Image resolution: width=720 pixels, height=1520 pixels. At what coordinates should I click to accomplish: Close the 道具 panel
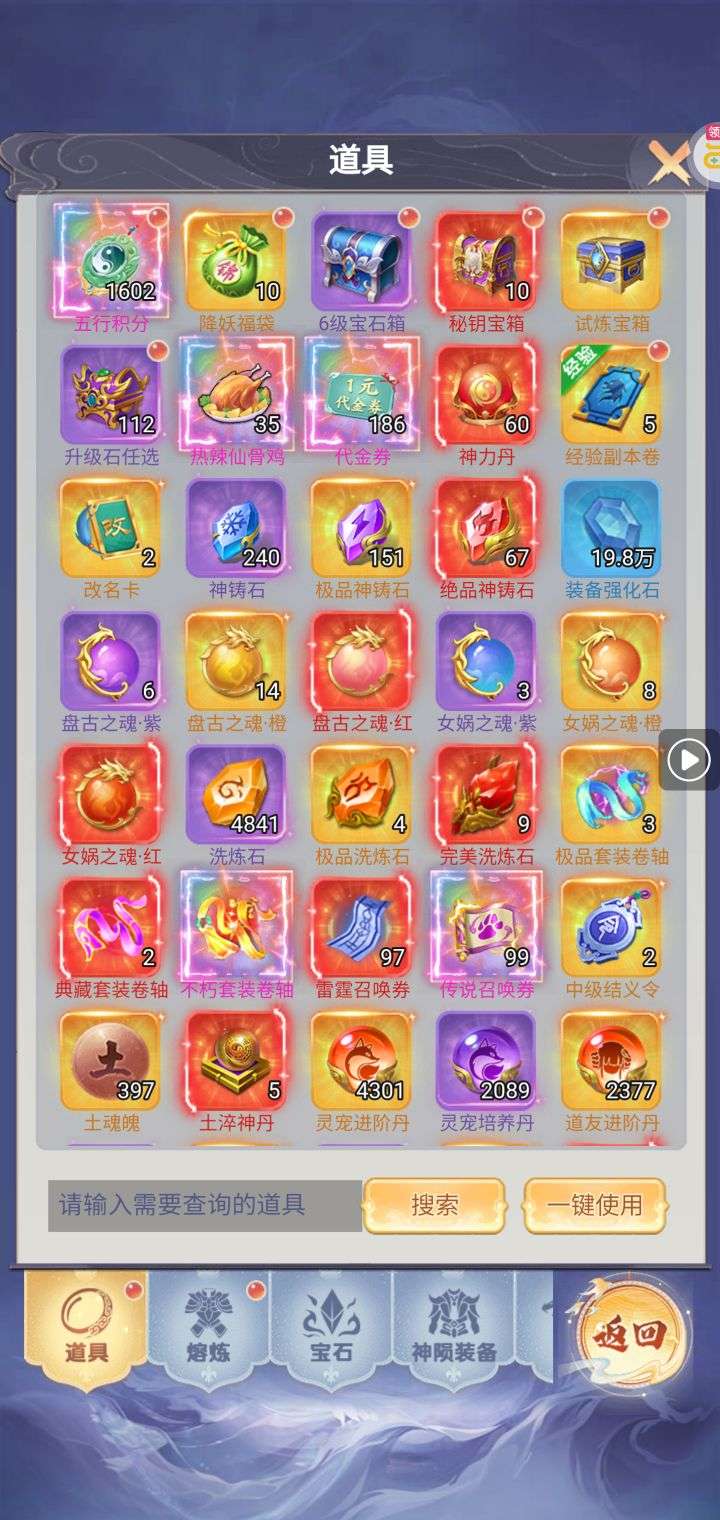668,161
